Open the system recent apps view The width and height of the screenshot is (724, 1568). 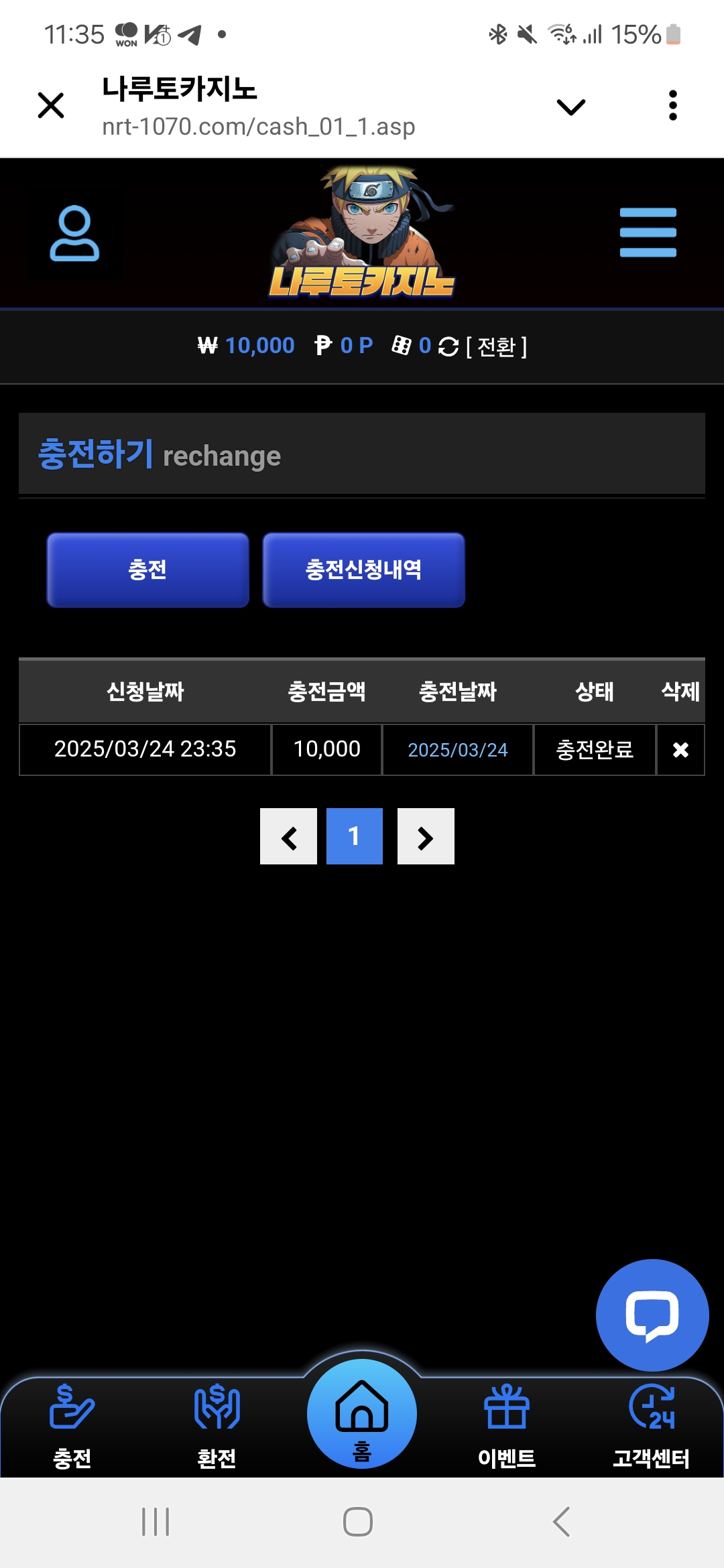tap(156, 1522)
